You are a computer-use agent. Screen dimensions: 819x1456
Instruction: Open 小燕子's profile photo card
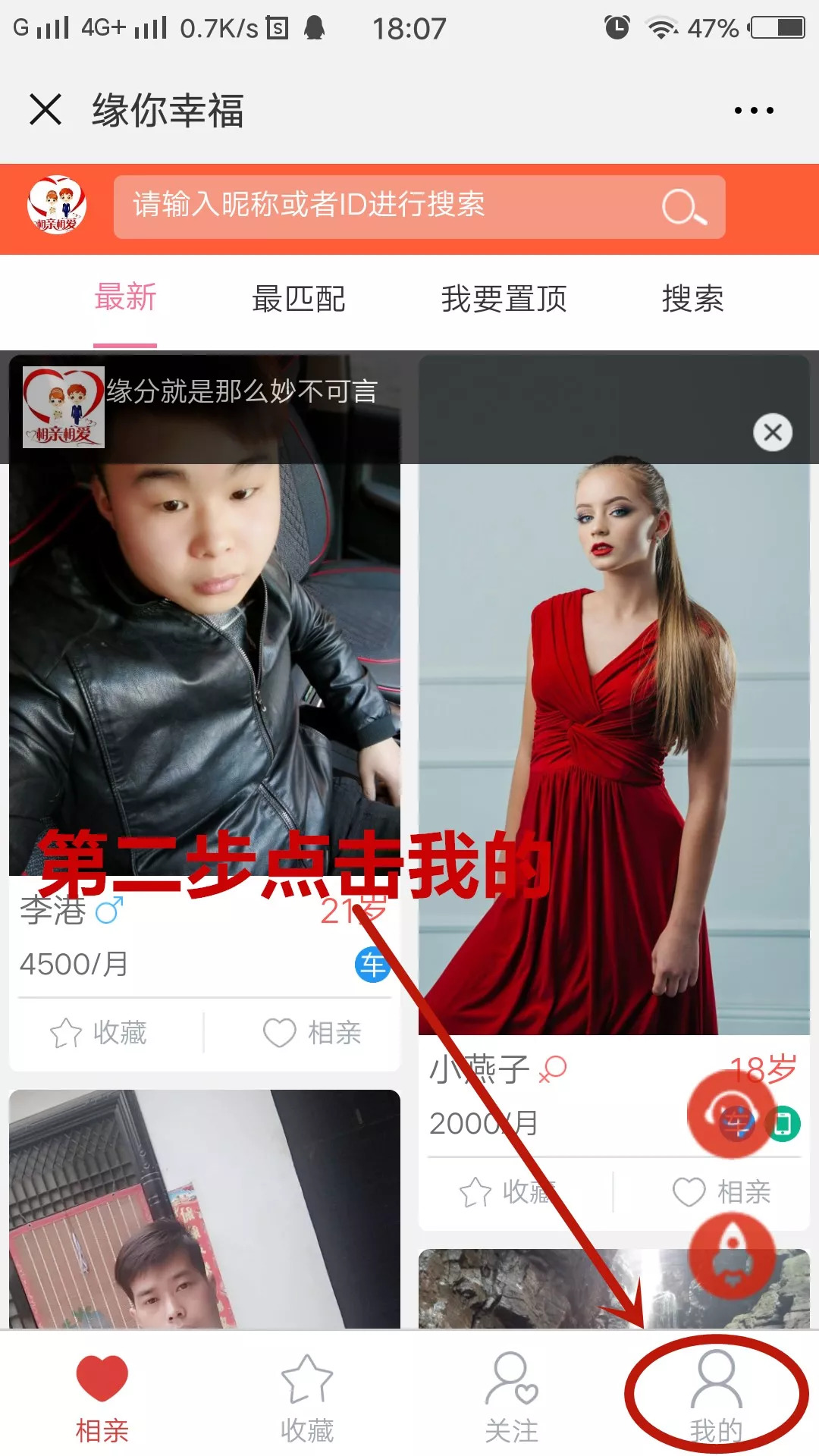tap(614, 747)
